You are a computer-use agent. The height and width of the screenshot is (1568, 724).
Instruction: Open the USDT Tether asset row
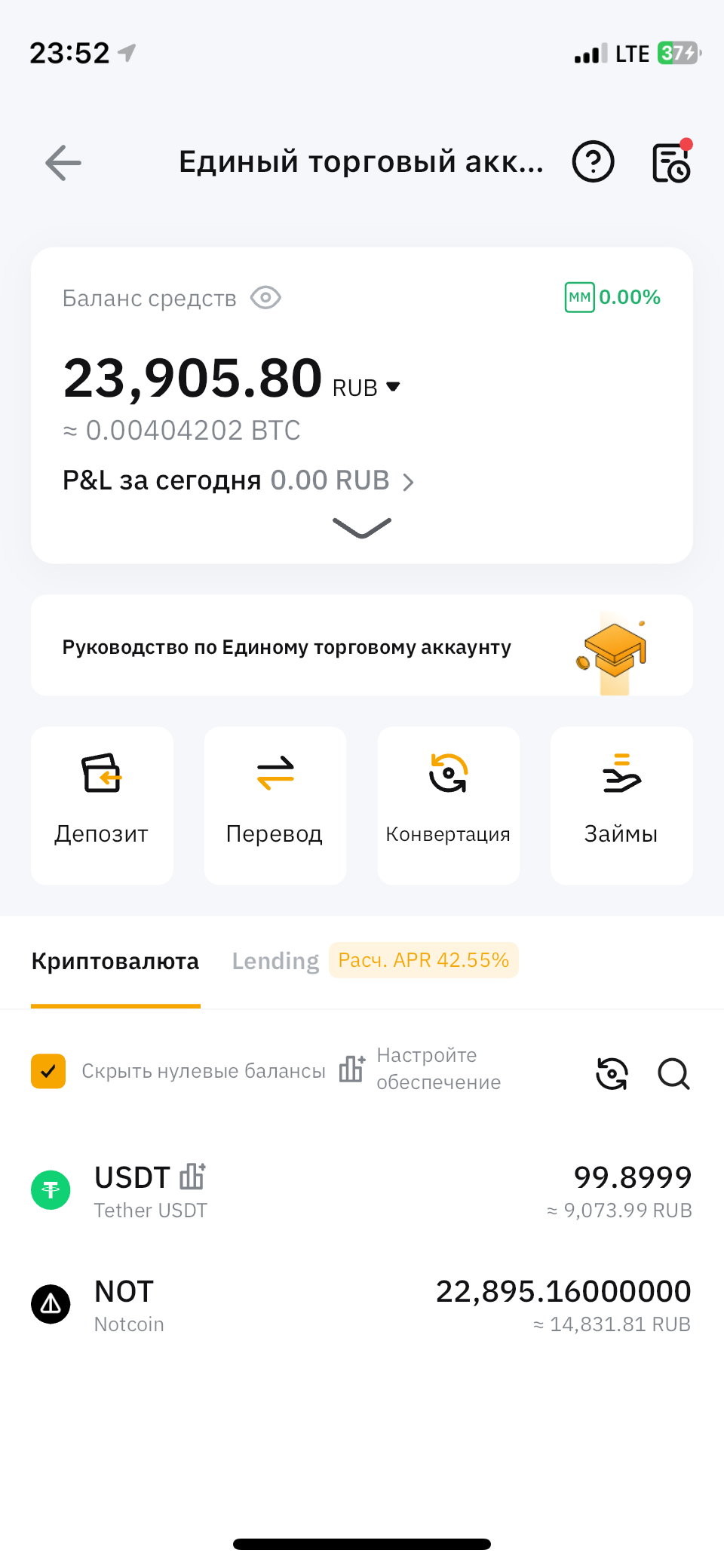(x=362, y=1191)
